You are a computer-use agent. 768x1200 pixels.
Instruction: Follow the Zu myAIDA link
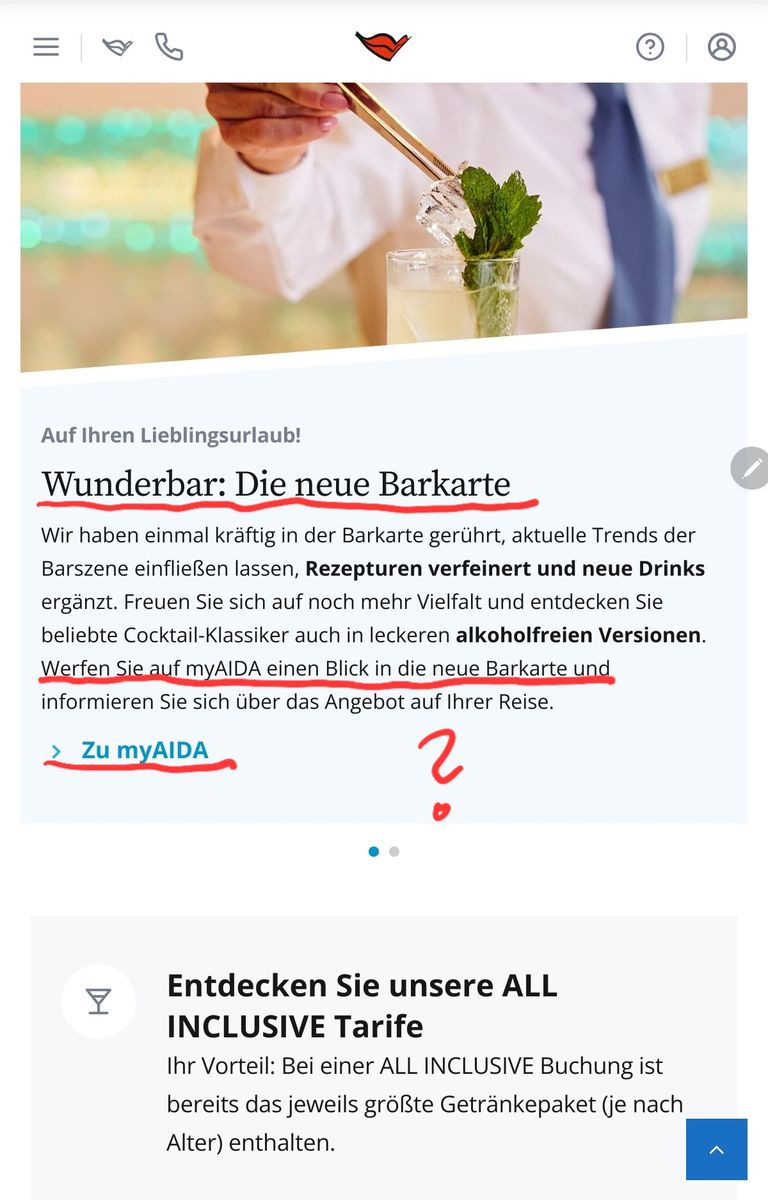(x=144, y=750)
